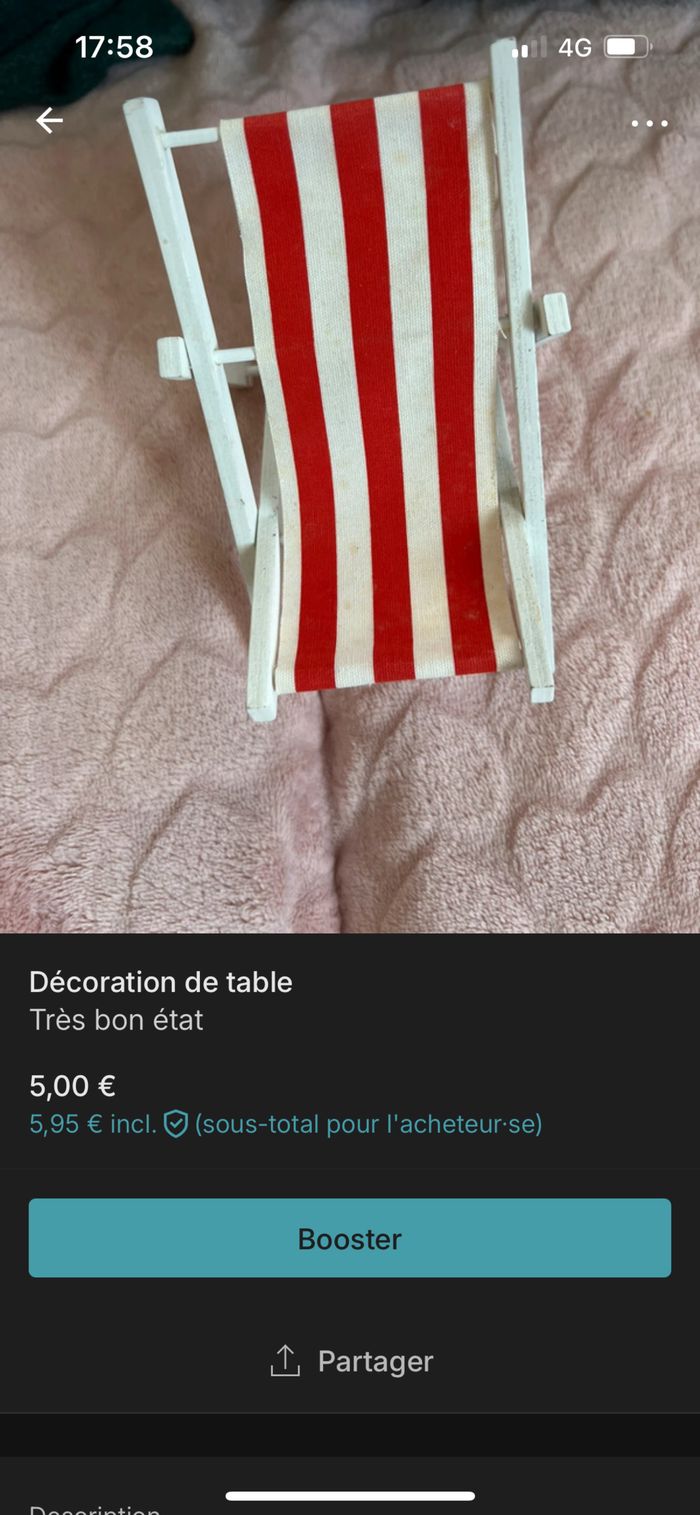Tap the Booster button
Screen dimensions: 700x1515
pos(350,1238)
